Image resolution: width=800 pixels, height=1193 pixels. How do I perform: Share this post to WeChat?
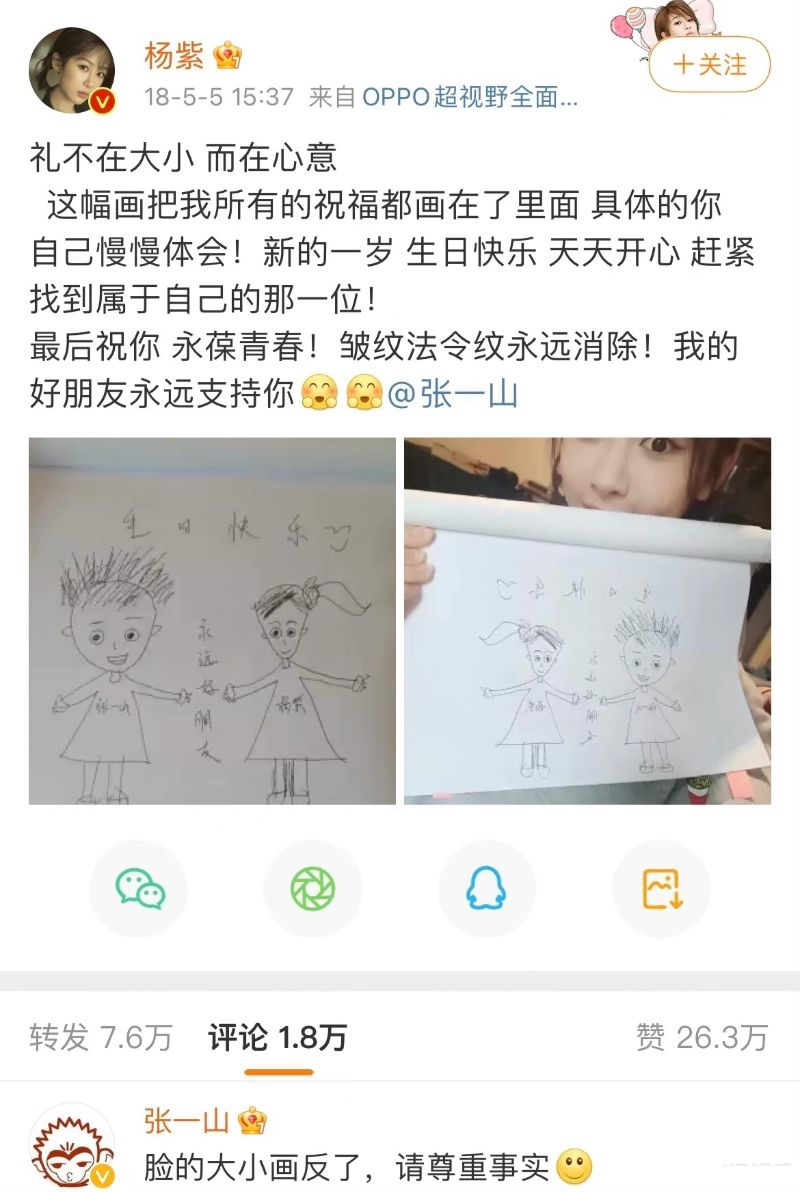139,889
